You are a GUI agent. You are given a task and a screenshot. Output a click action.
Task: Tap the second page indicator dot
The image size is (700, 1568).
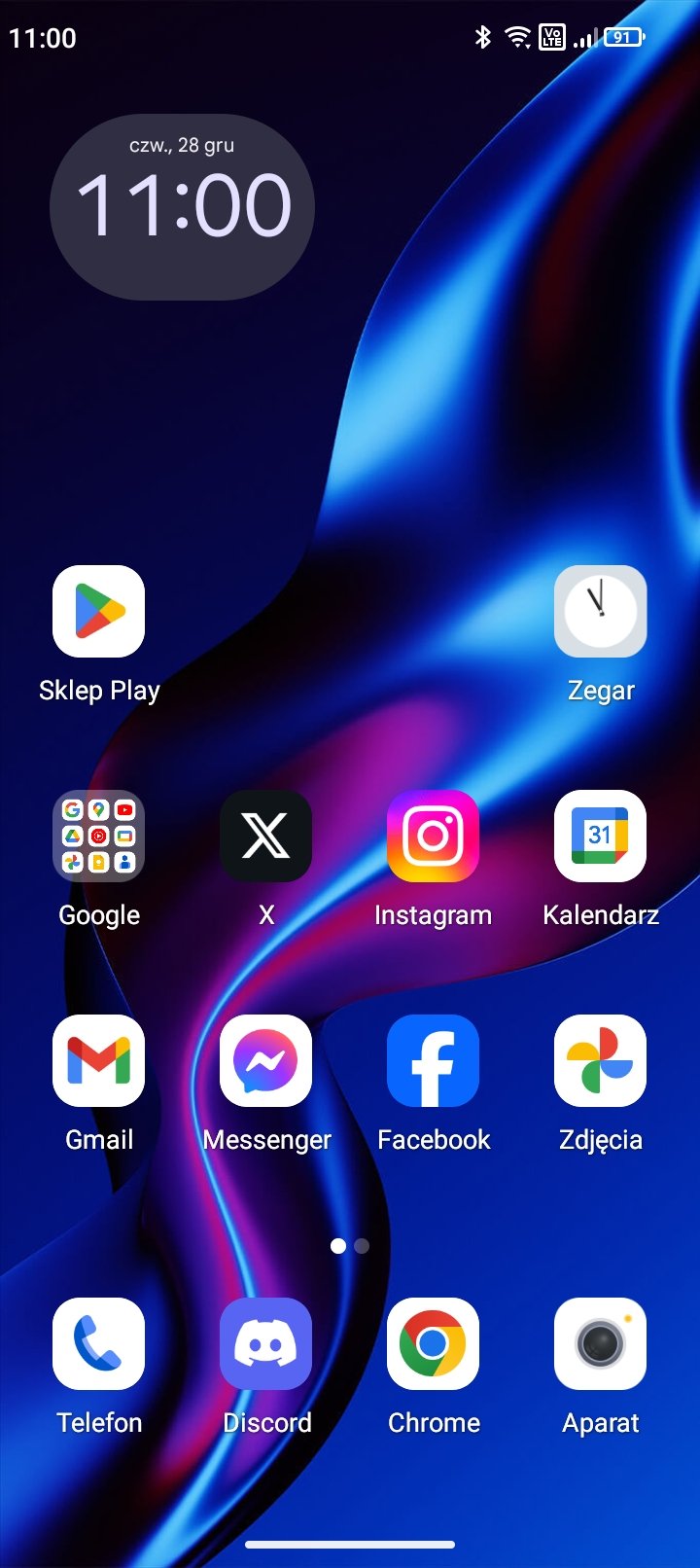click(x=362, y=1246)
